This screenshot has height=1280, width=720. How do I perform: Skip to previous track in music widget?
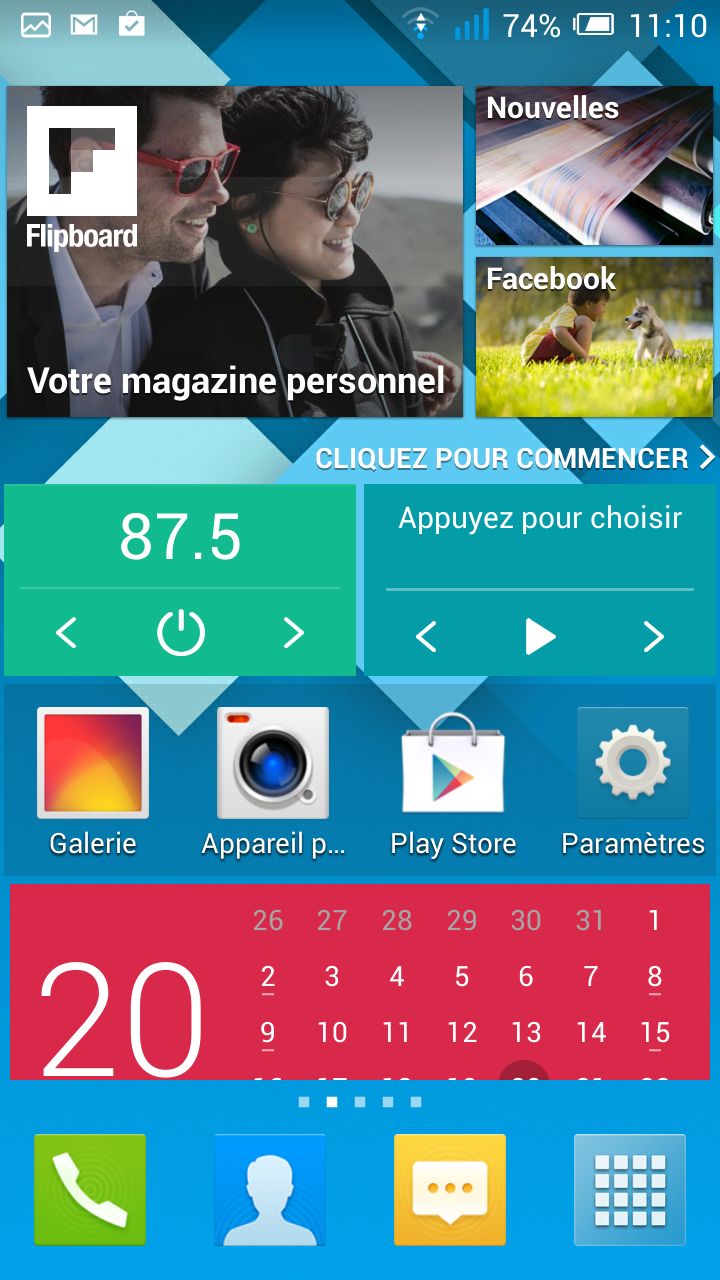[x=426, y=637]
